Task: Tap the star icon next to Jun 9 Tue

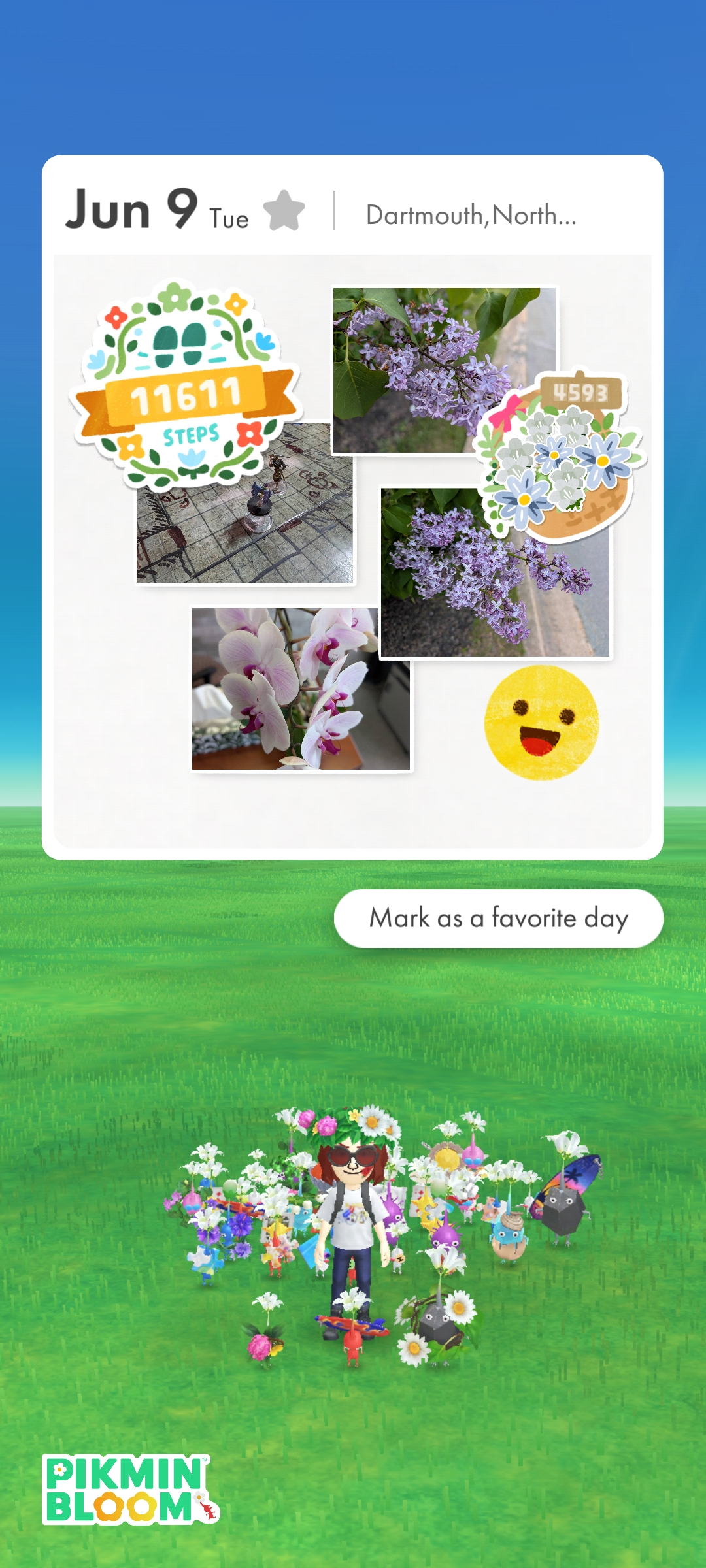Action: pyautogui.click(x=284, y=210)
